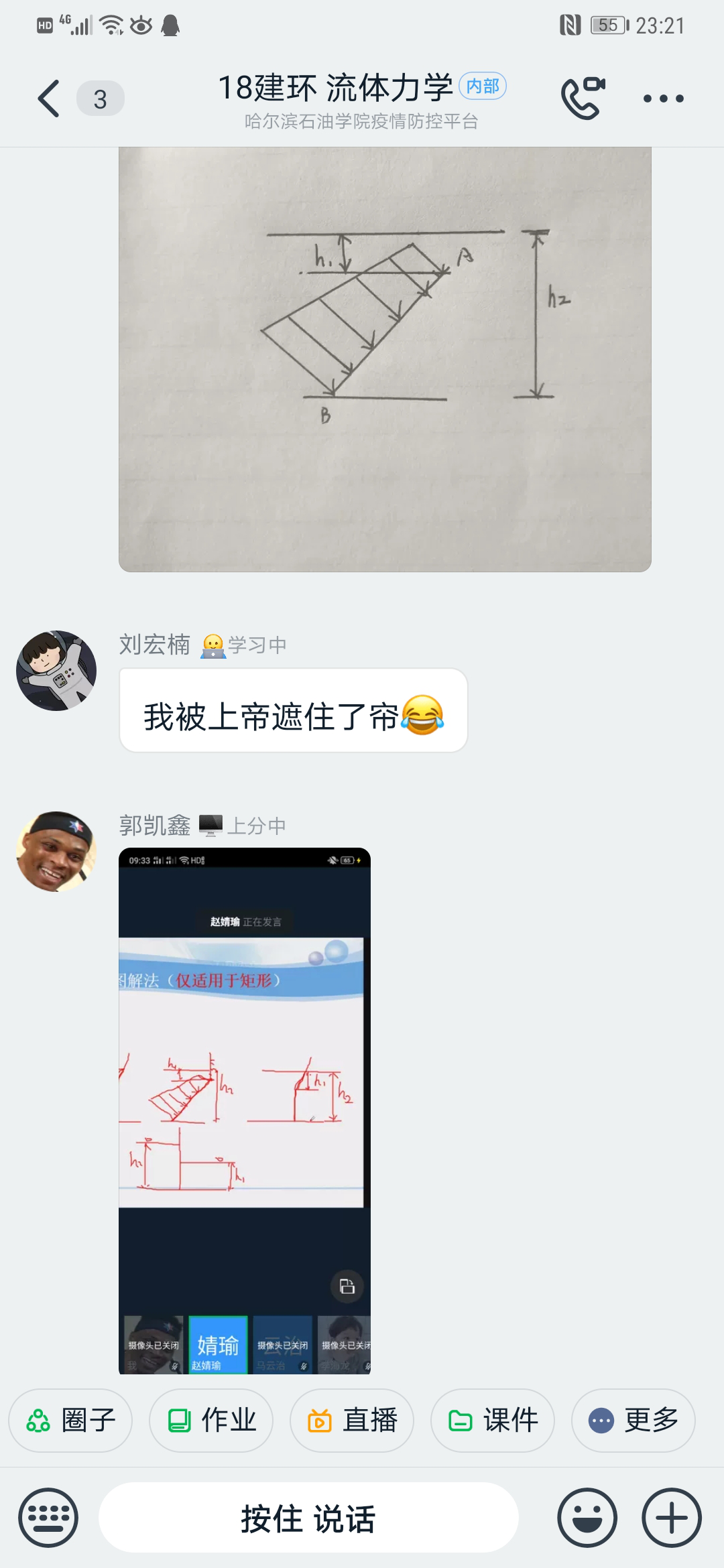
Task: Open the plus attachment menu
Action: 672,1518
